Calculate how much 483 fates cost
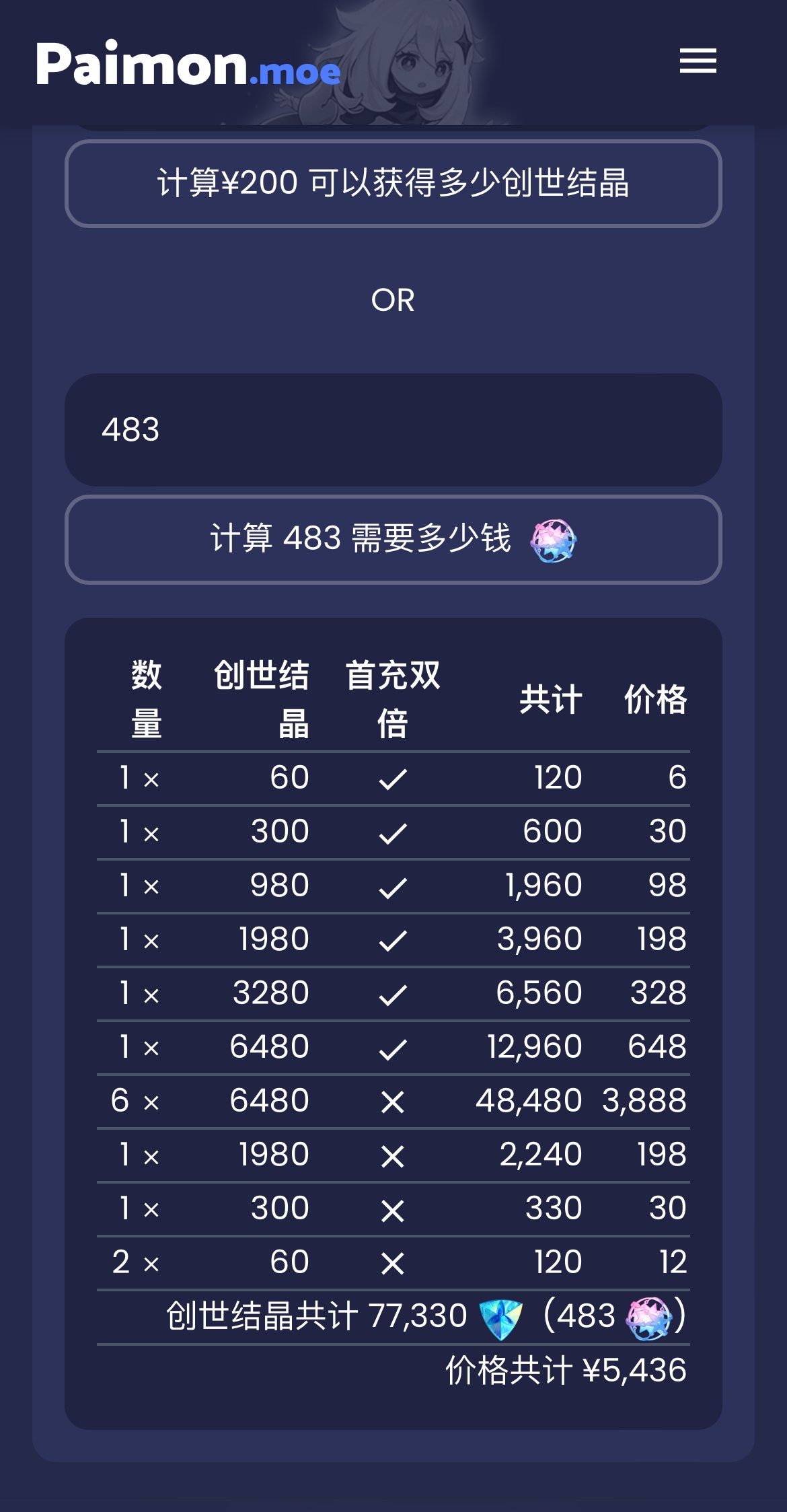The image size is (787, 1512). click(393, 540)
